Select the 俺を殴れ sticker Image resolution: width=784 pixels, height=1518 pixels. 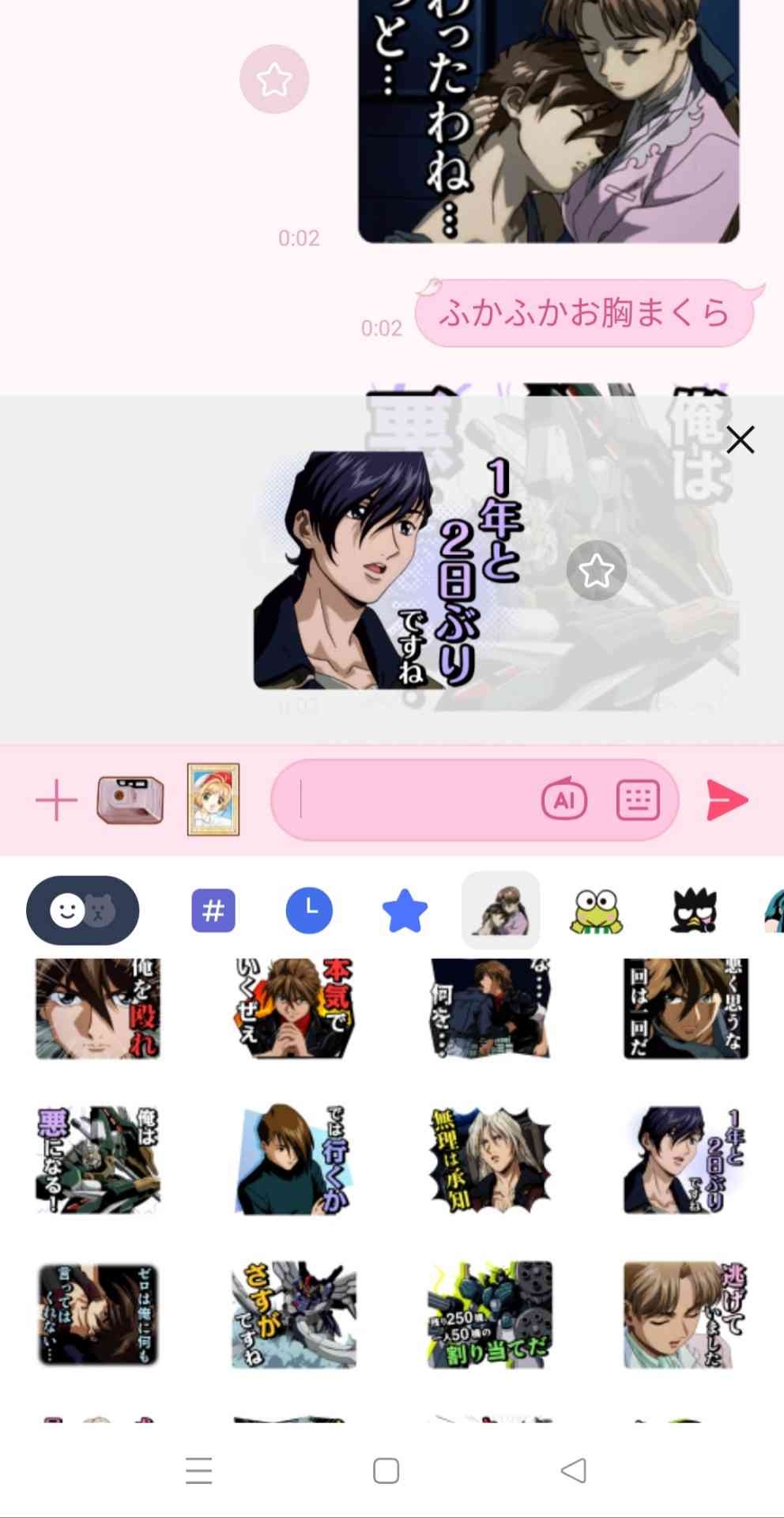[x=98, y=1008]
